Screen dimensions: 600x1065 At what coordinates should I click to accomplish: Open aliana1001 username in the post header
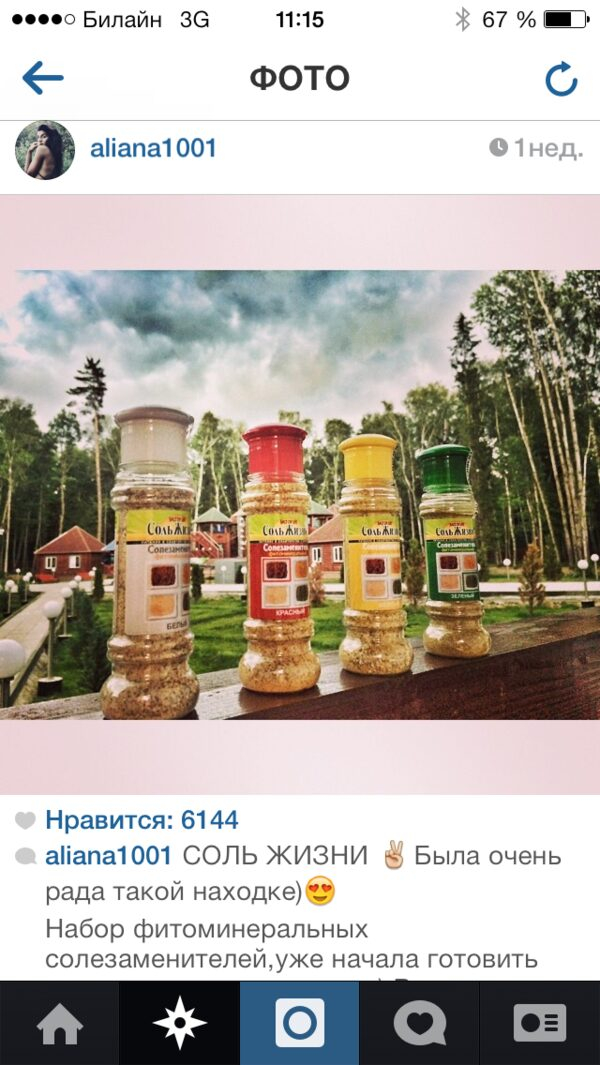pyautogui.click(x=153, y=148)
